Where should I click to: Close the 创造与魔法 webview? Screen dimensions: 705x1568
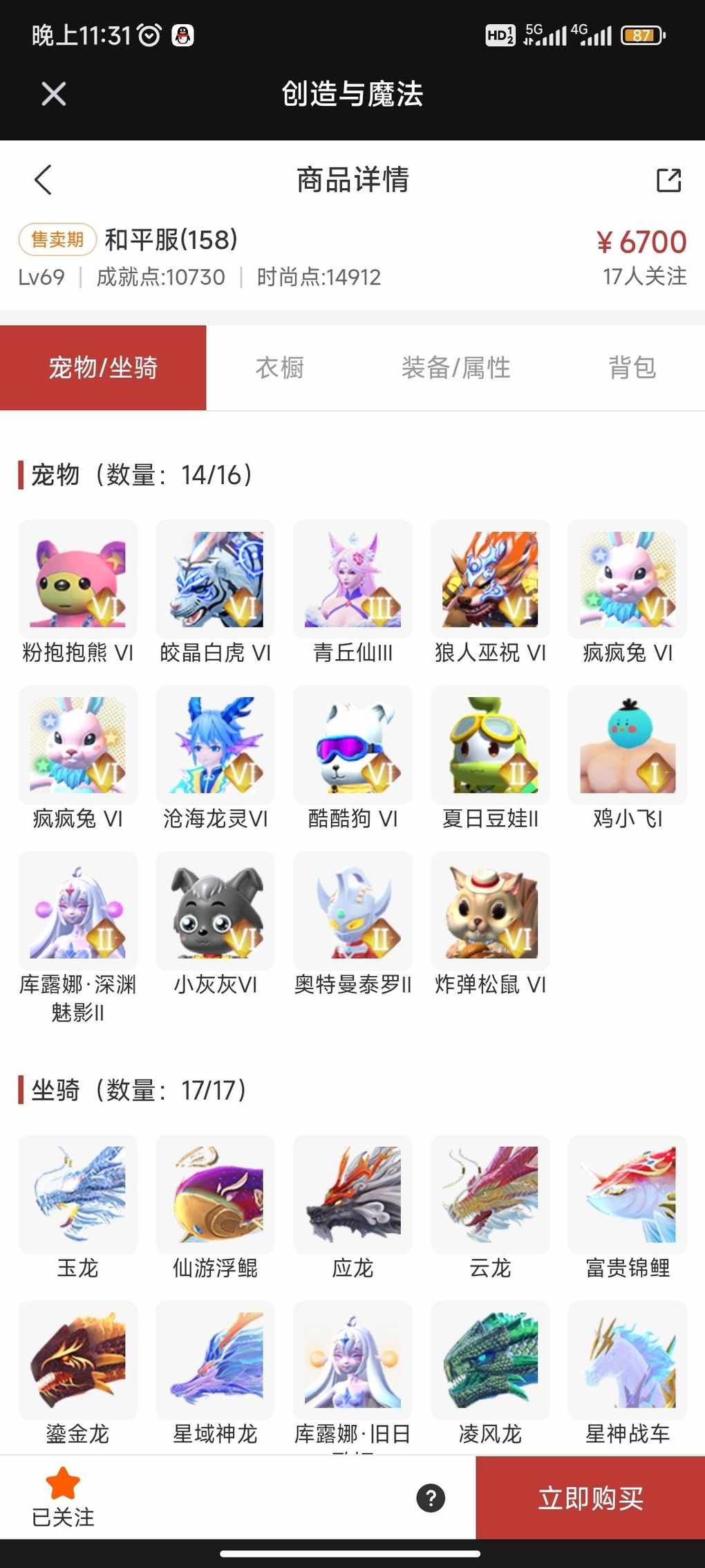coord(53,94)
